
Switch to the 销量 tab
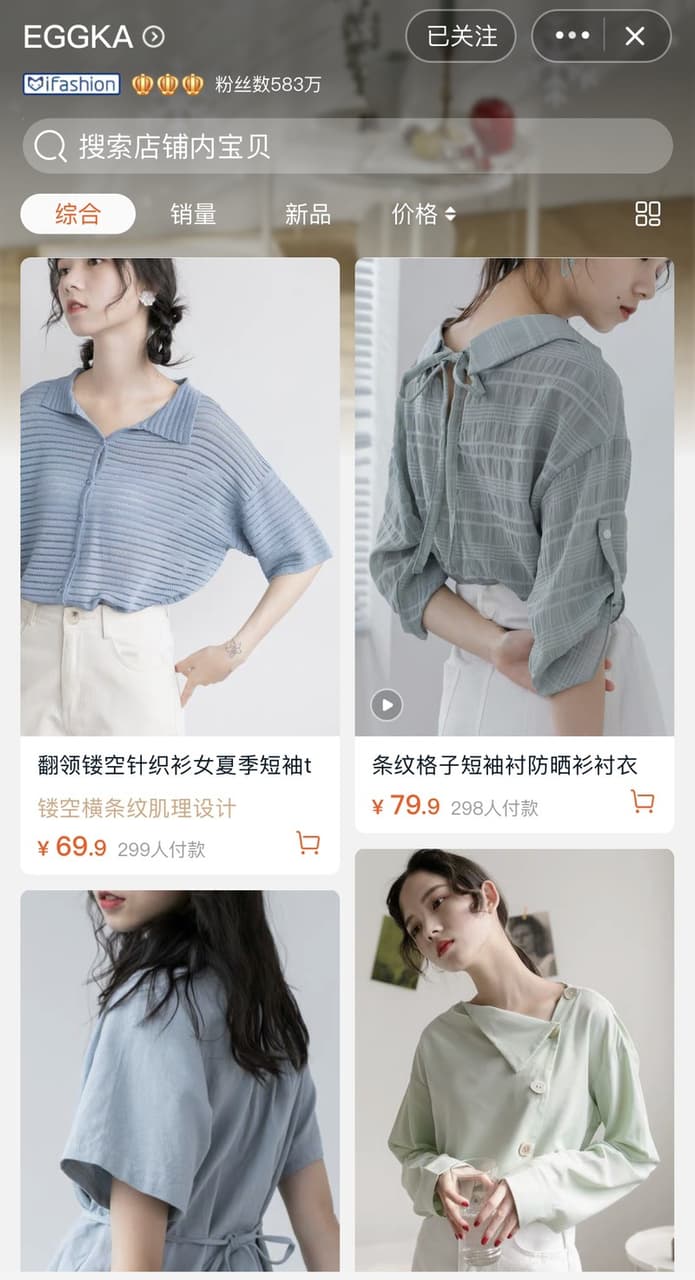point(193,213)
